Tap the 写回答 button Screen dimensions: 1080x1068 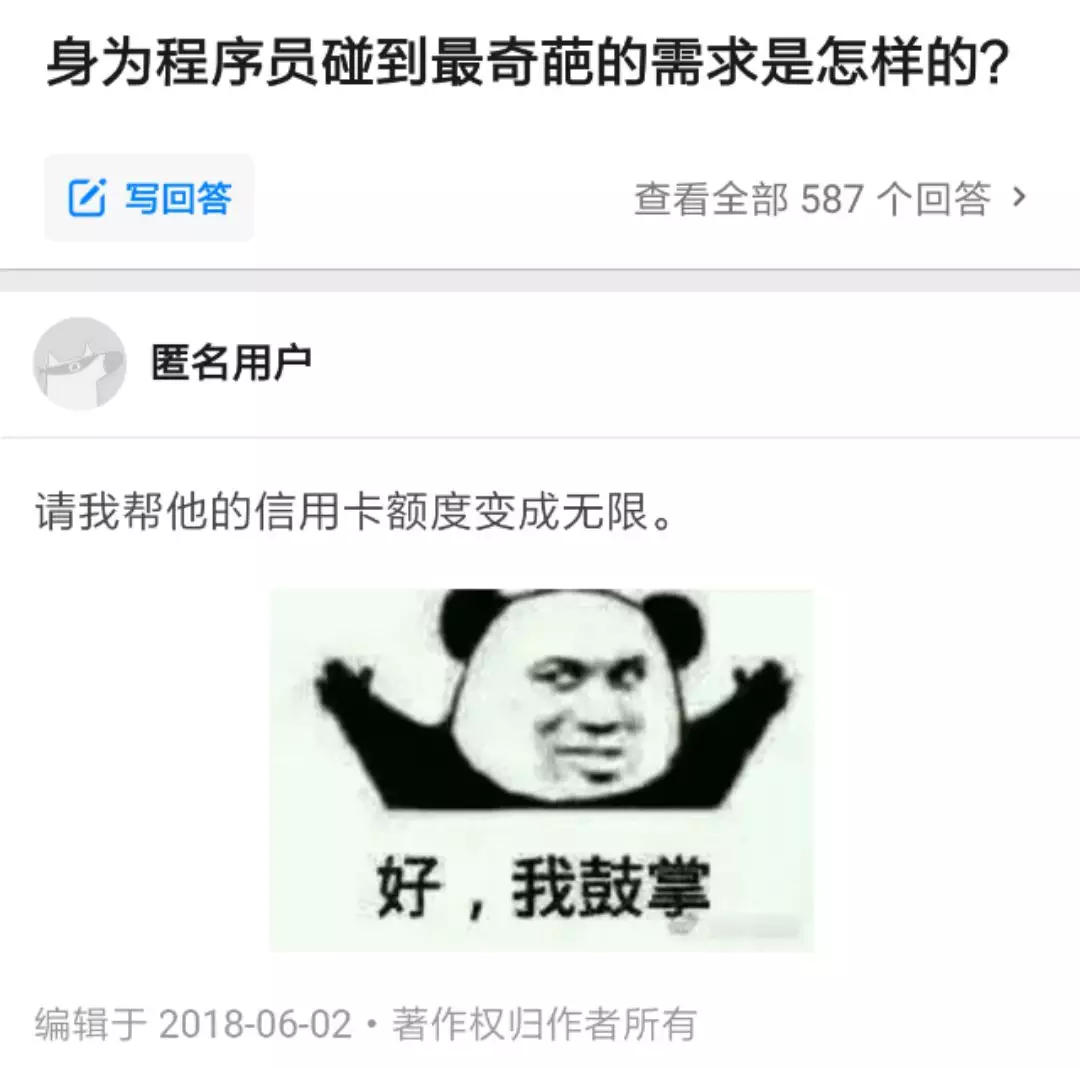149,198
